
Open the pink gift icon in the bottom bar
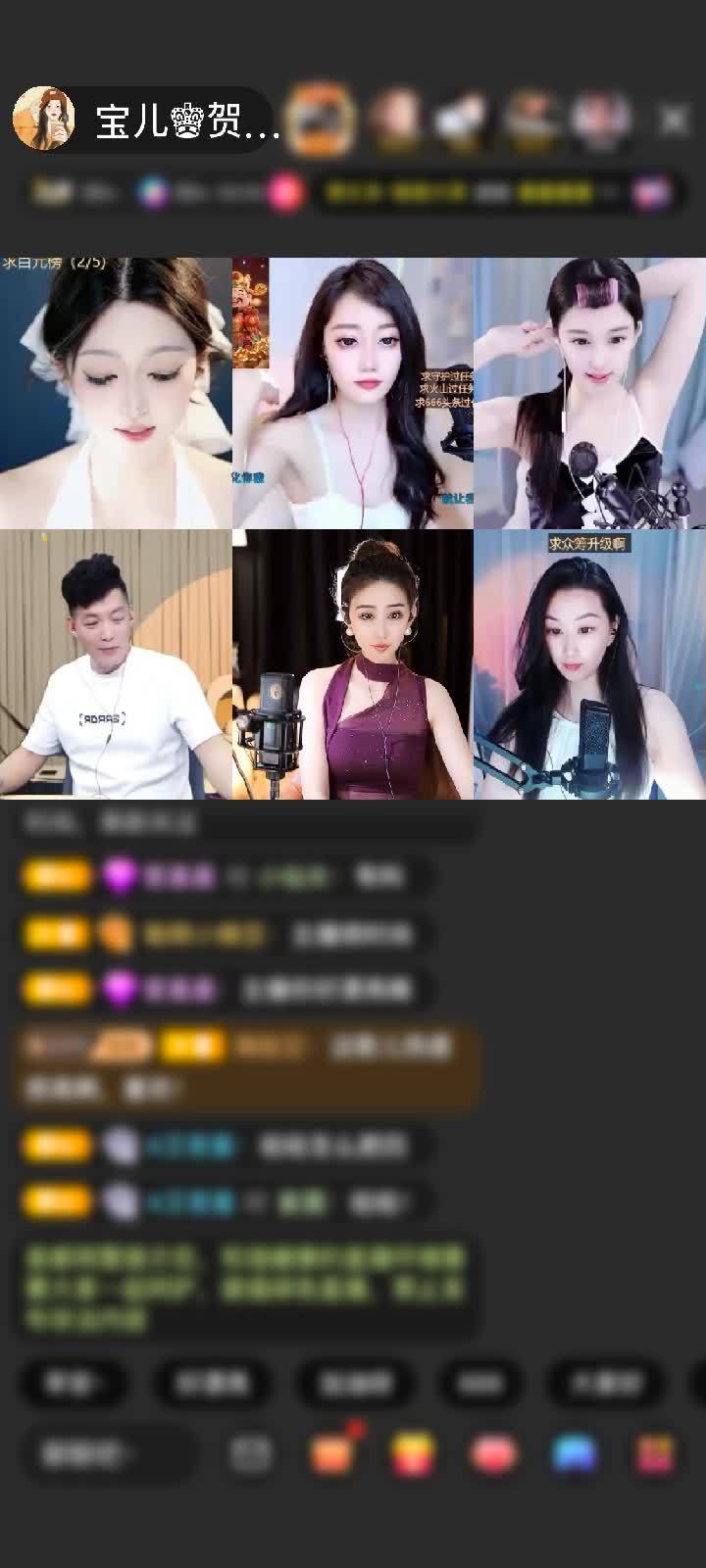[656, 1454]
